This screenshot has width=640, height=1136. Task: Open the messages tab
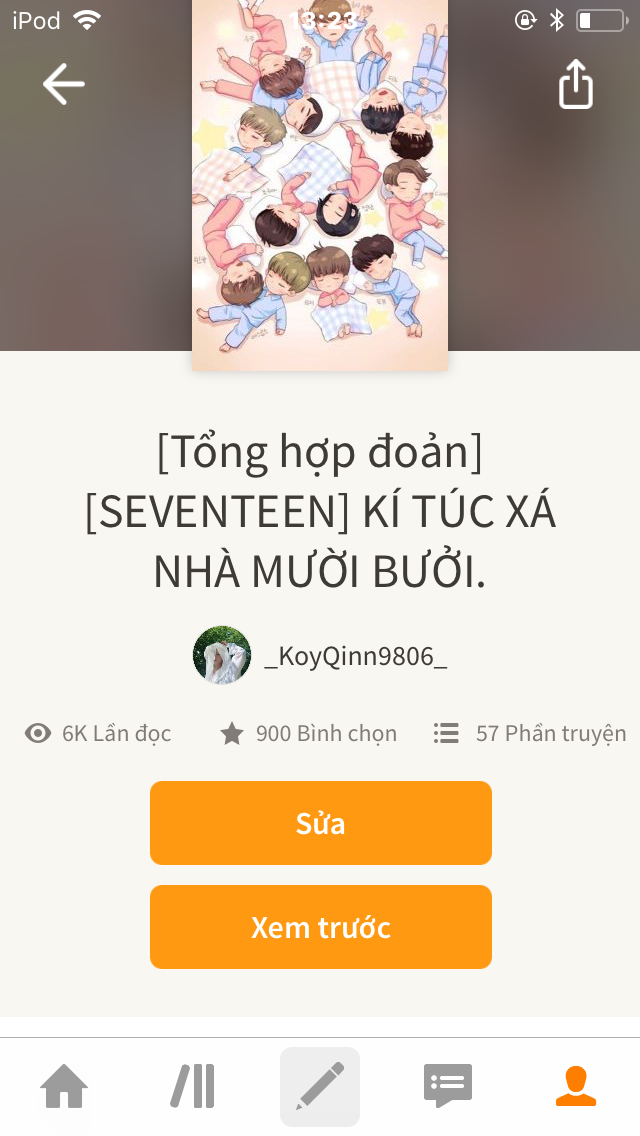click(447, 1086)
